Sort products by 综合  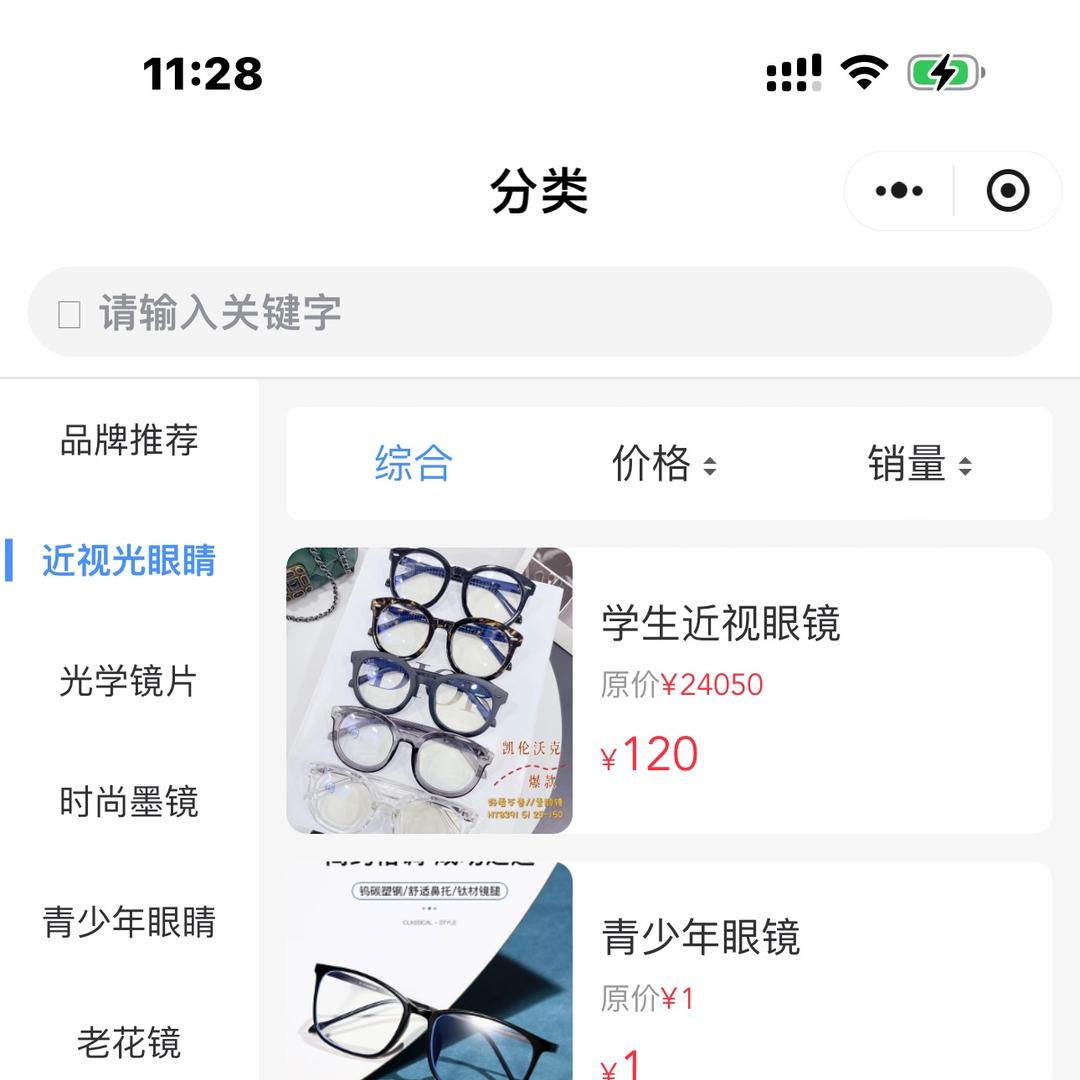414,464
